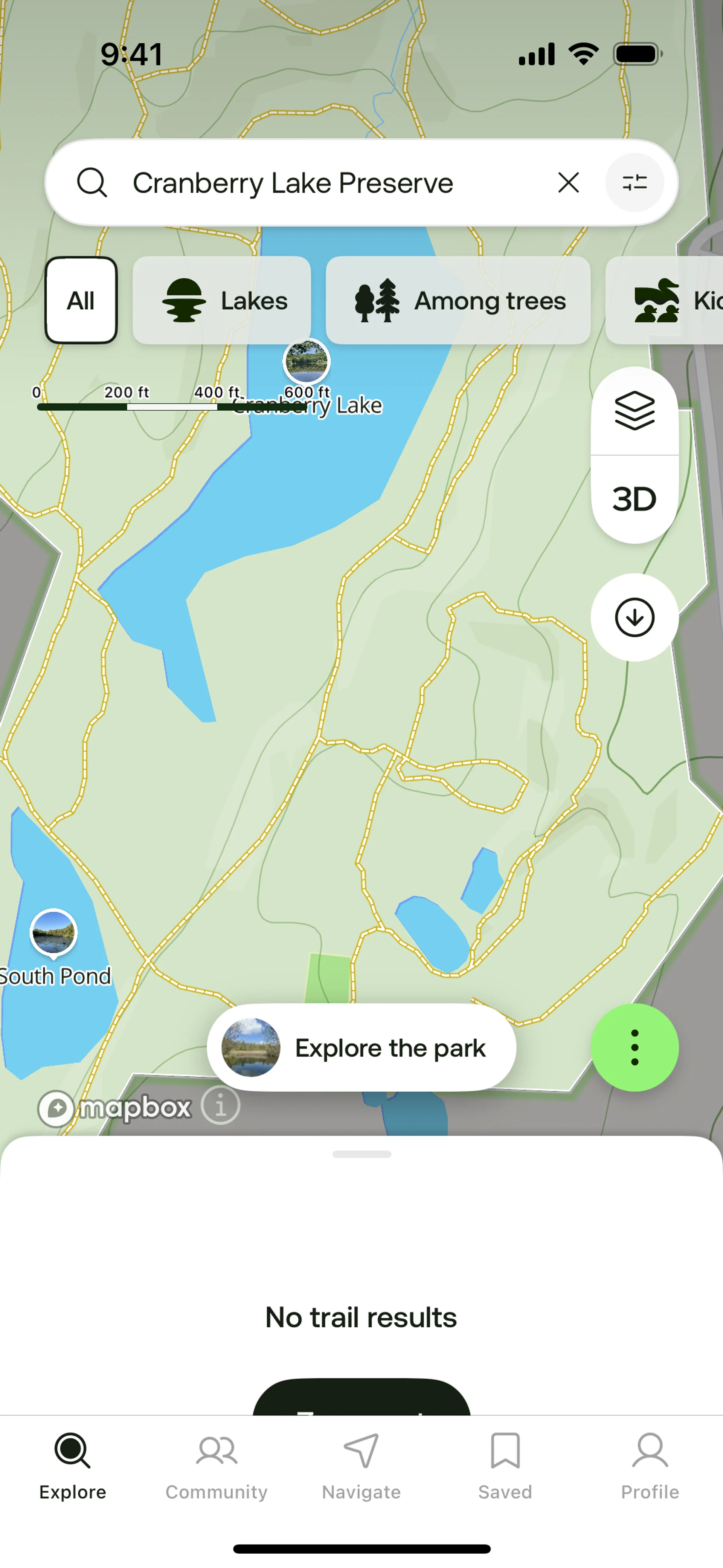Open the map layers button

(634, 411)
